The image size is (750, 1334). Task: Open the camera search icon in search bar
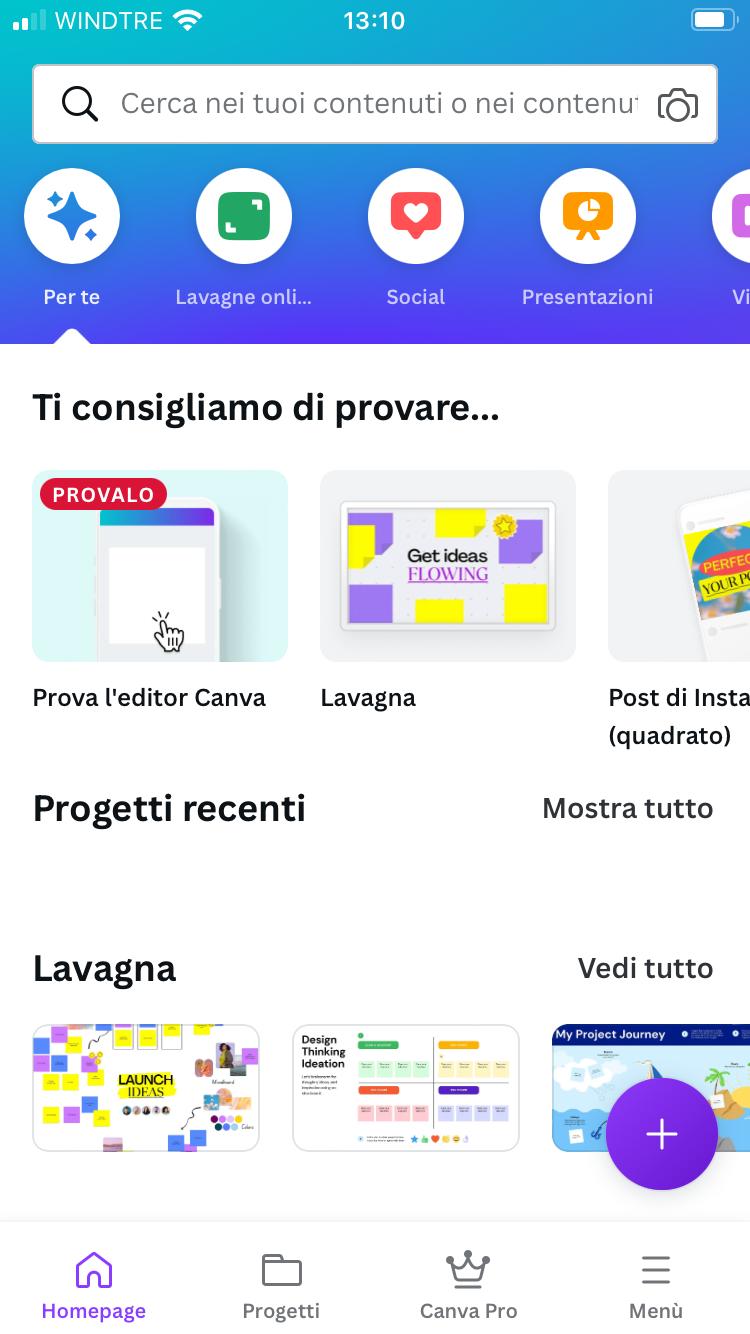tap(678, 103)
